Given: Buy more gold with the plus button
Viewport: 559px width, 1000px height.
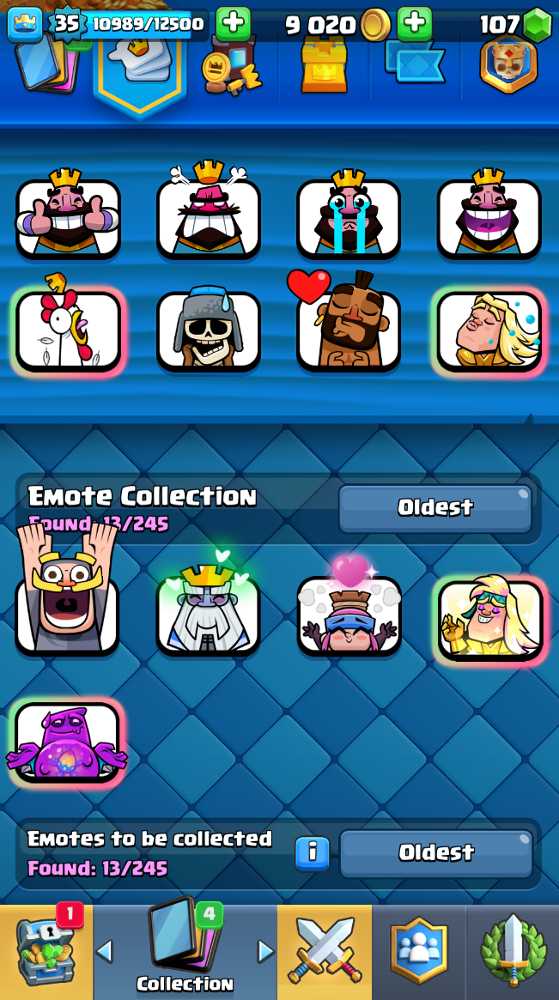Looking at the screenshot, I should (x=414, y=24).
